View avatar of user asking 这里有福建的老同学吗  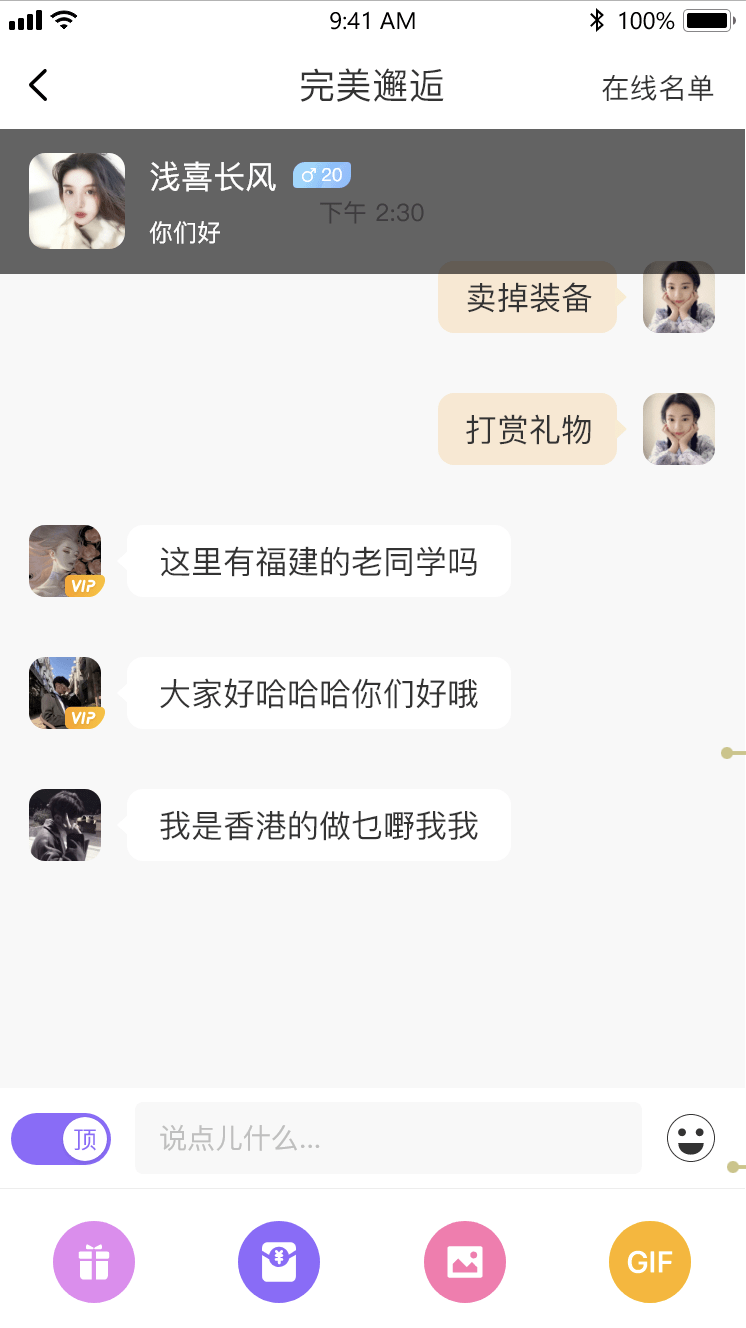[x=65, y=561]
